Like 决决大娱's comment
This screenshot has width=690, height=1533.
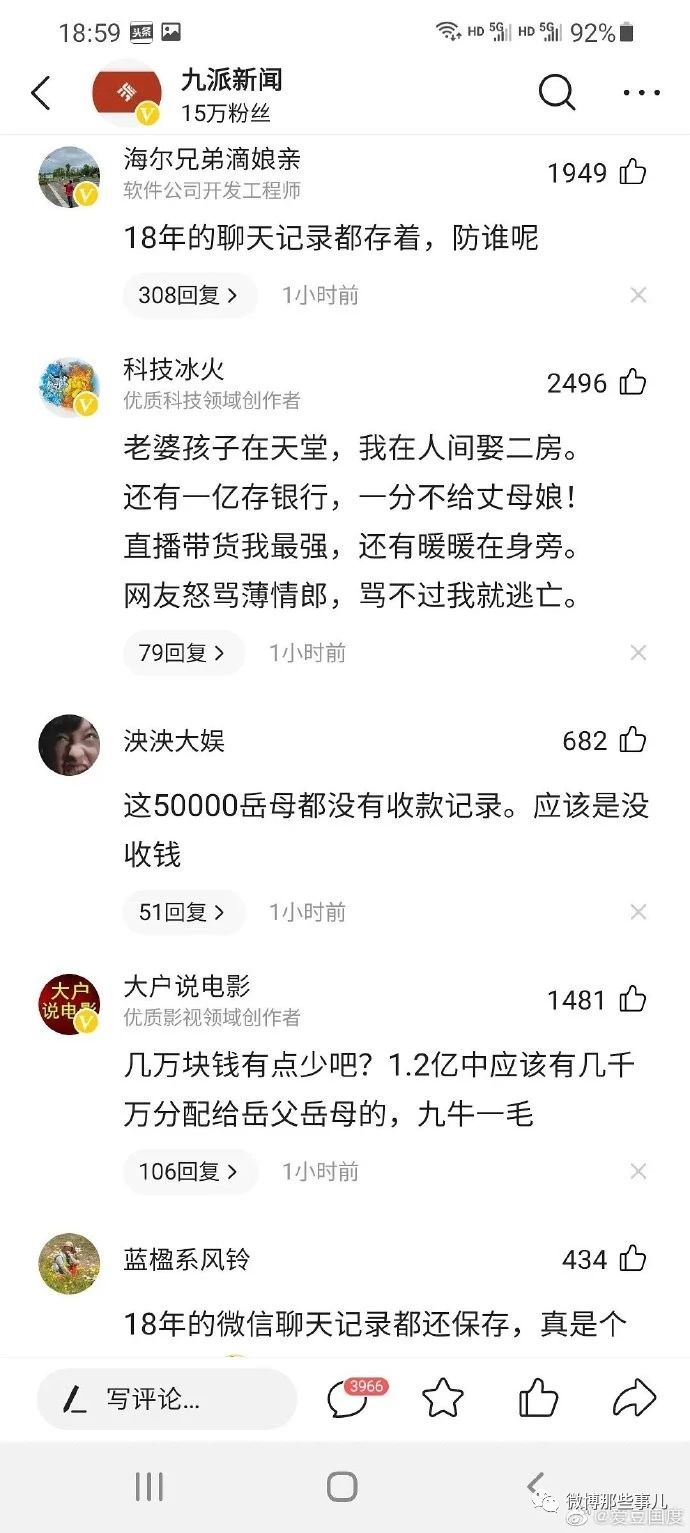(x=633, y=740)
